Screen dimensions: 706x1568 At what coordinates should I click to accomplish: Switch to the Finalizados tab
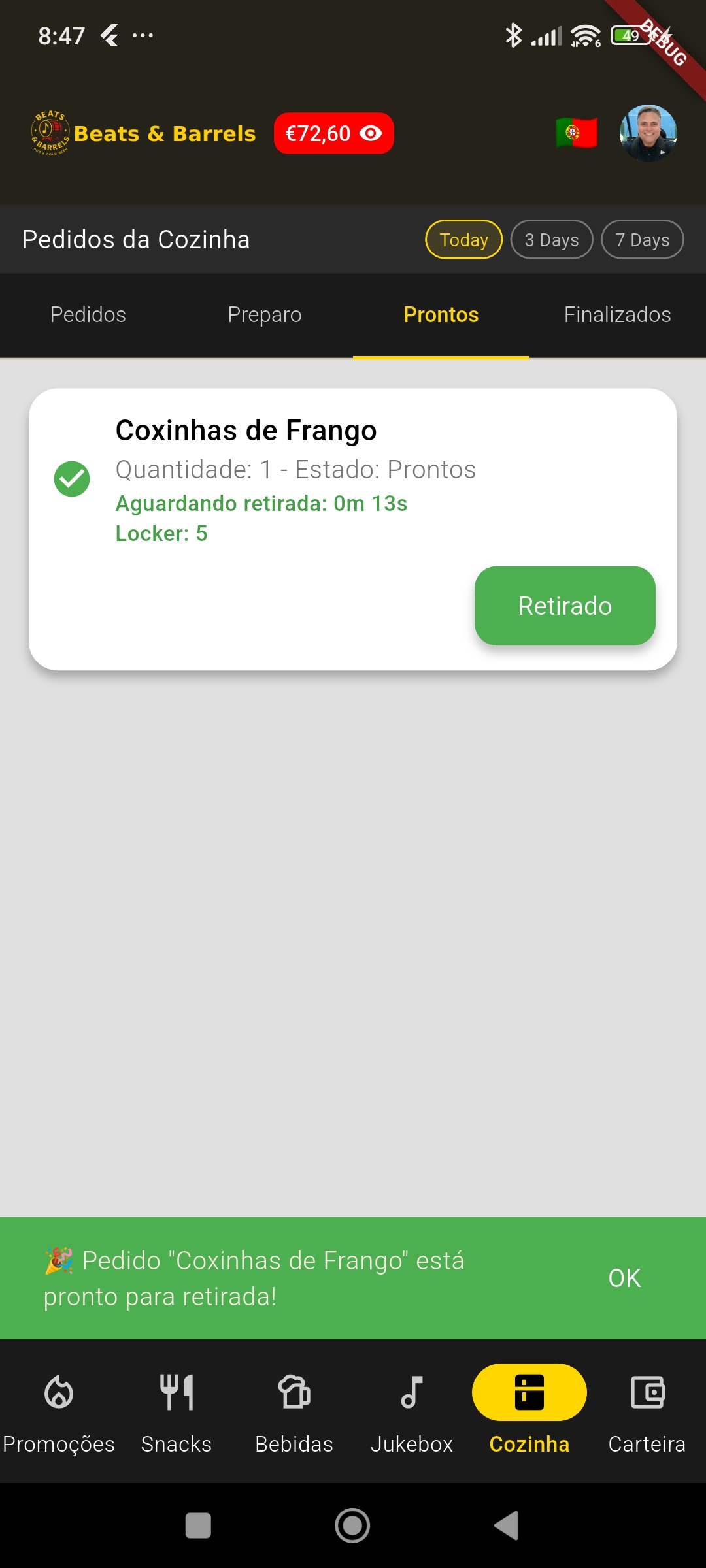click(617, 315)
